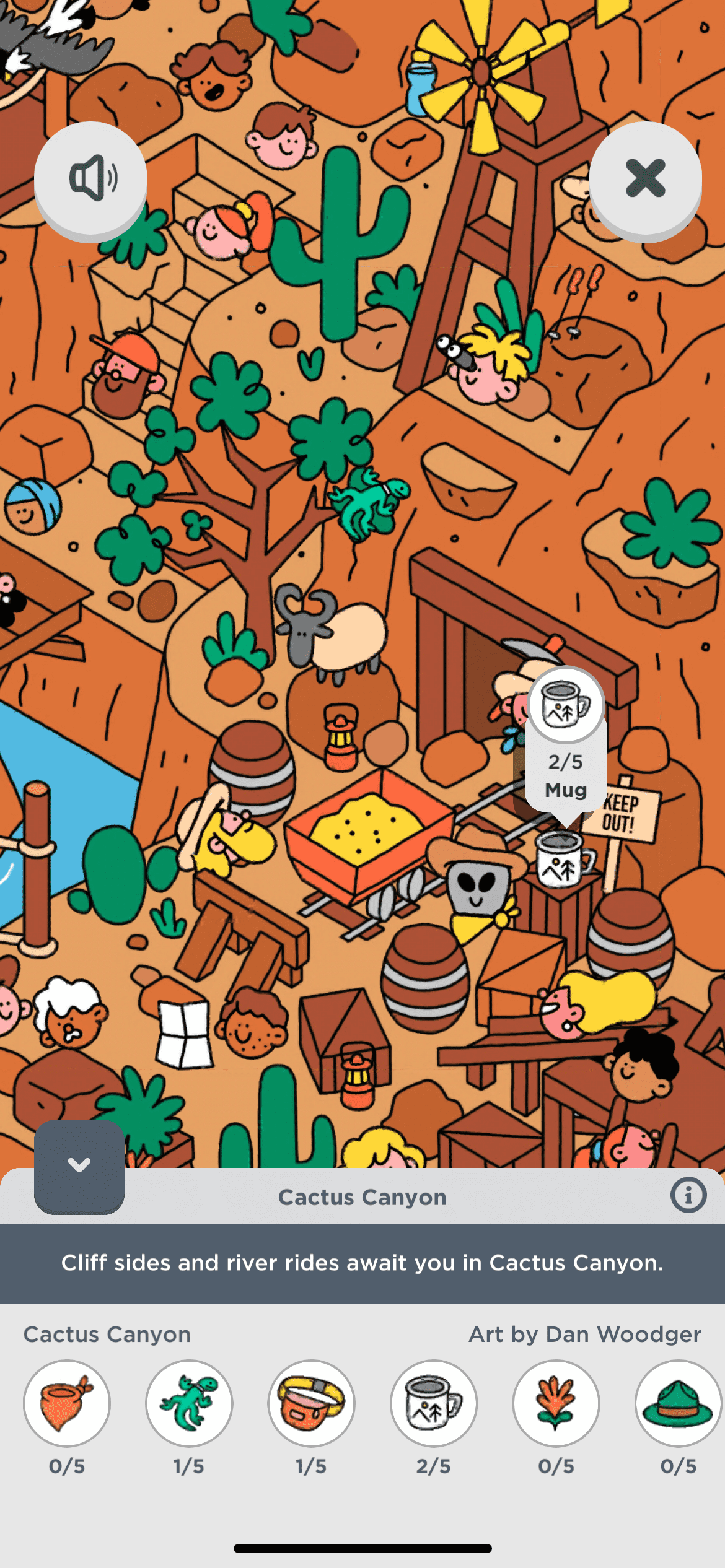
Task: Select the bandana item to find
Action: [x=67, y=1403]
